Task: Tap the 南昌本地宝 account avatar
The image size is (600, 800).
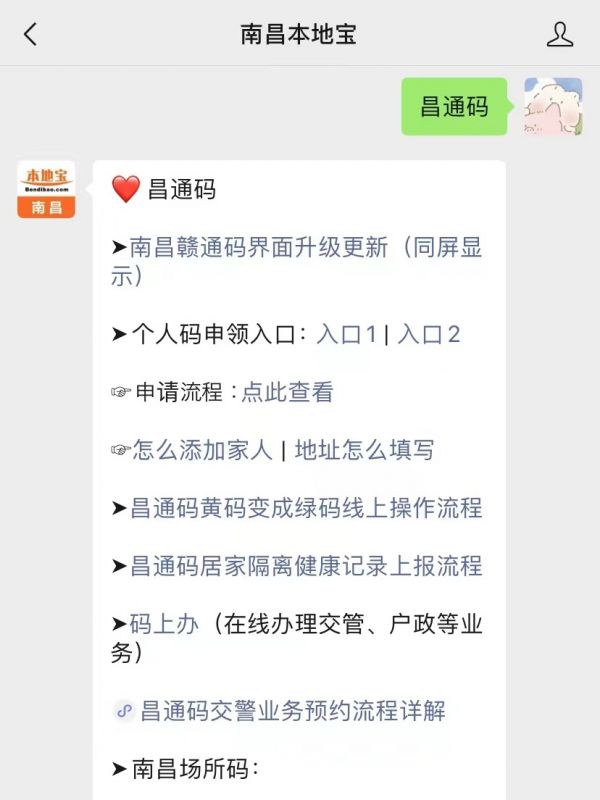Action: click(46, 190)
